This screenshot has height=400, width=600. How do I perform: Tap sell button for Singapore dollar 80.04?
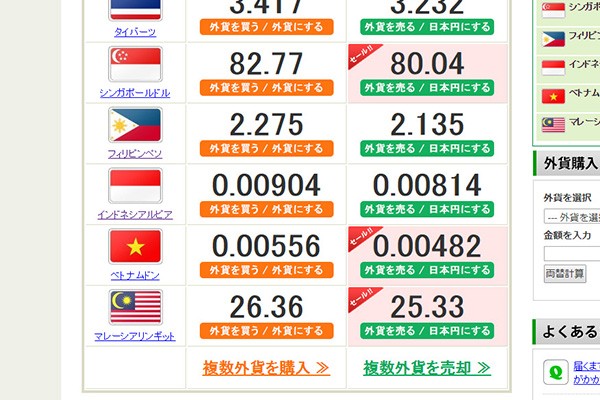click(x=427, y=88)
